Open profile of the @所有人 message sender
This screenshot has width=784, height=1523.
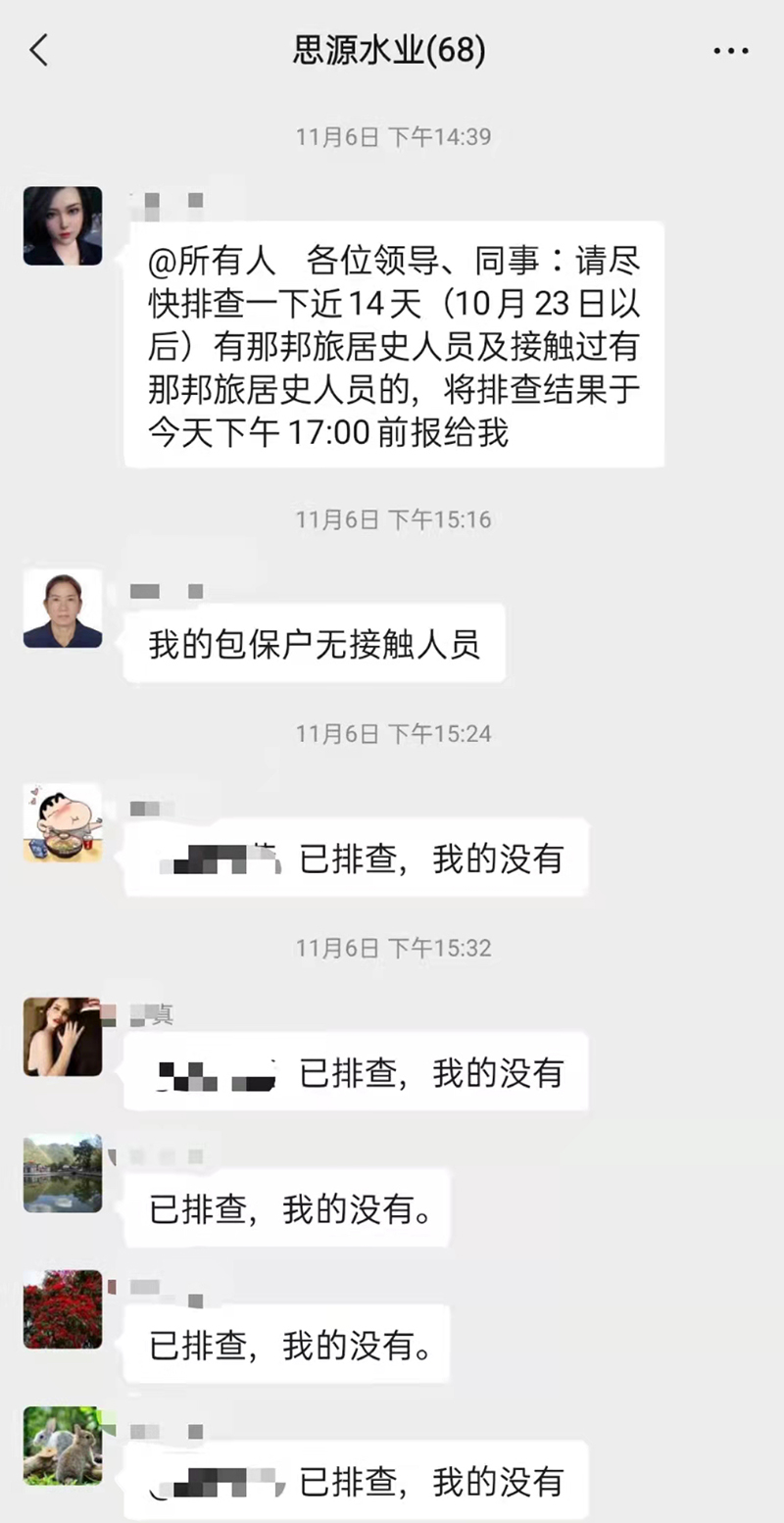coord(63,225)
